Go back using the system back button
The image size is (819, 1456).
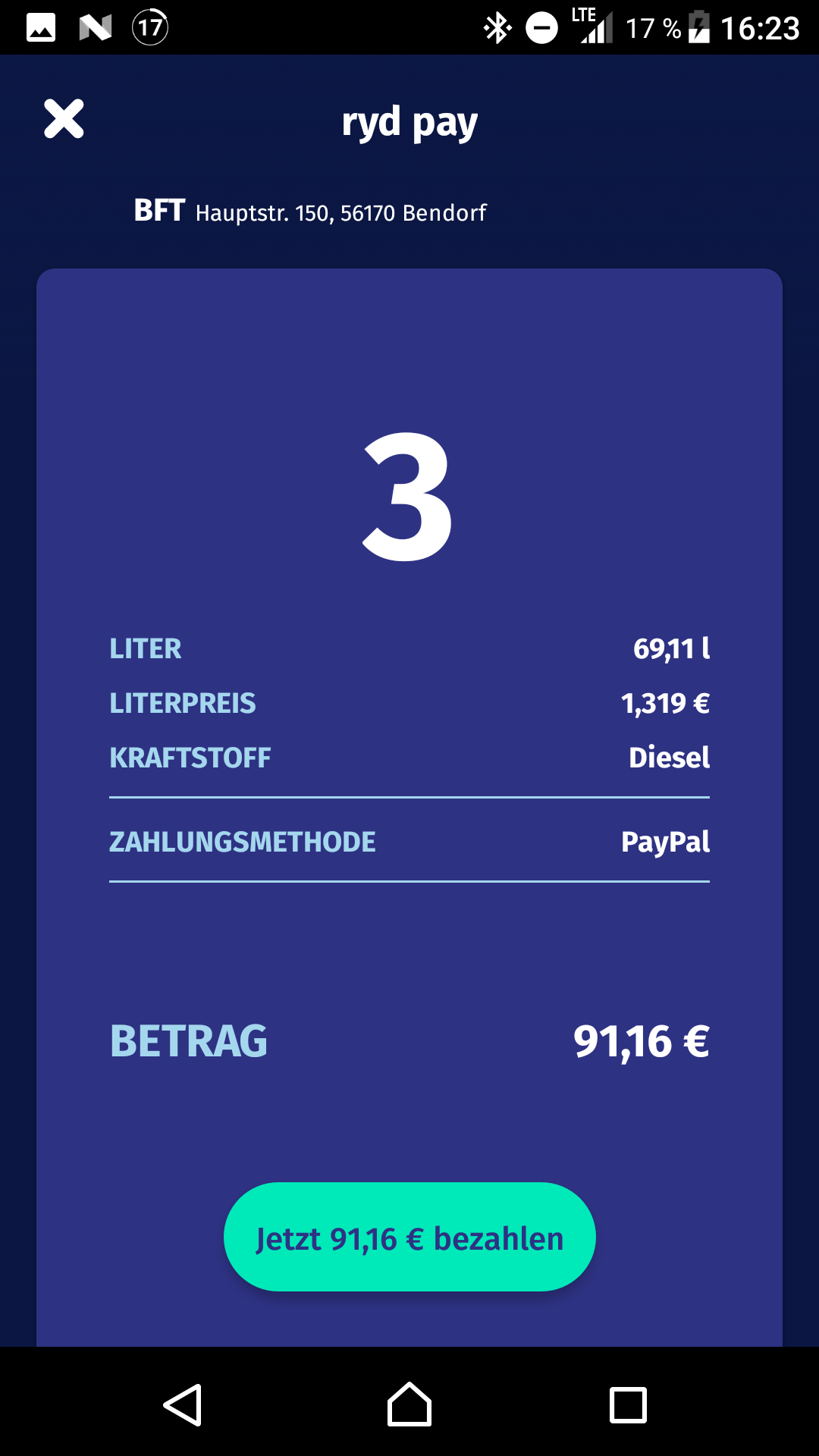[x=183, y=1404]
